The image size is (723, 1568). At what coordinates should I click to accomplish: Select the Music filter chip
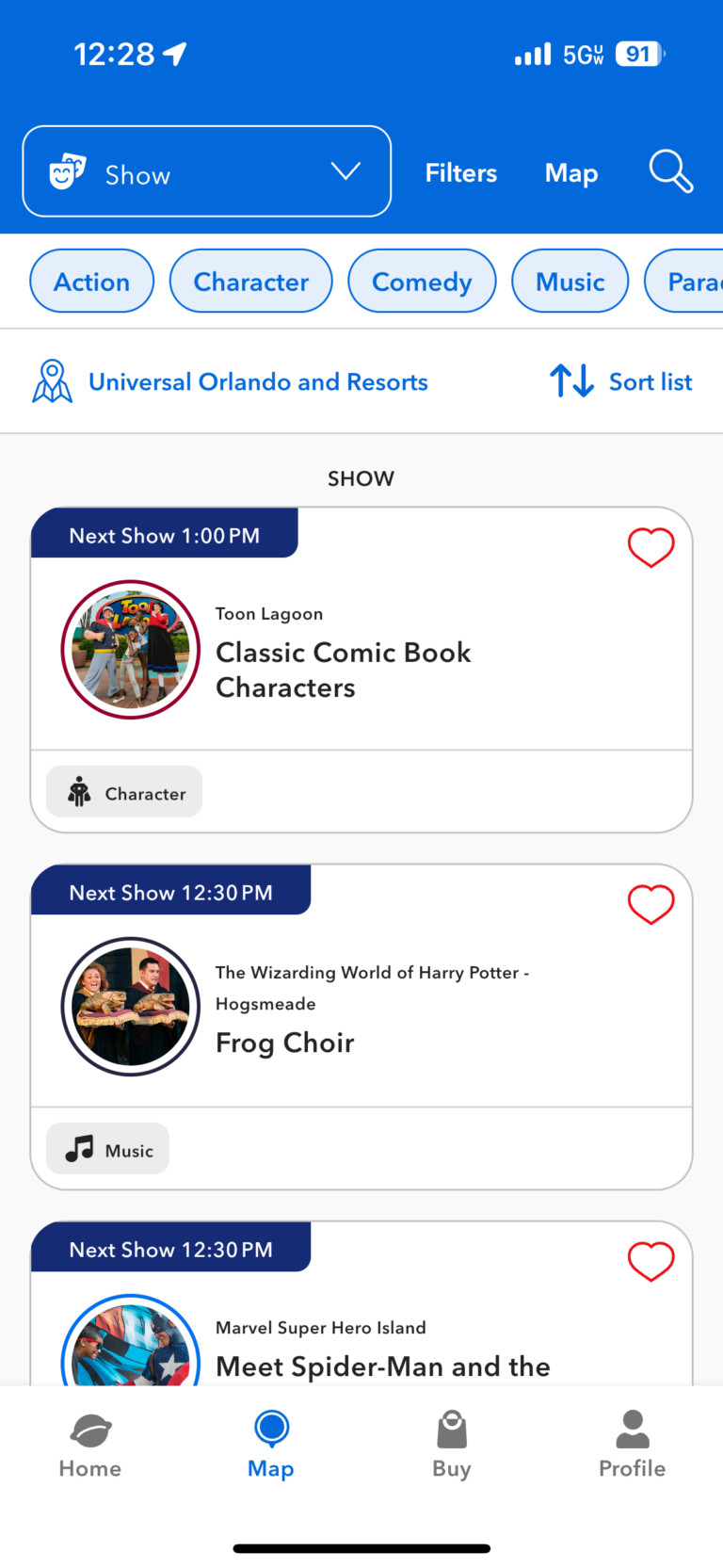[570, 281]
